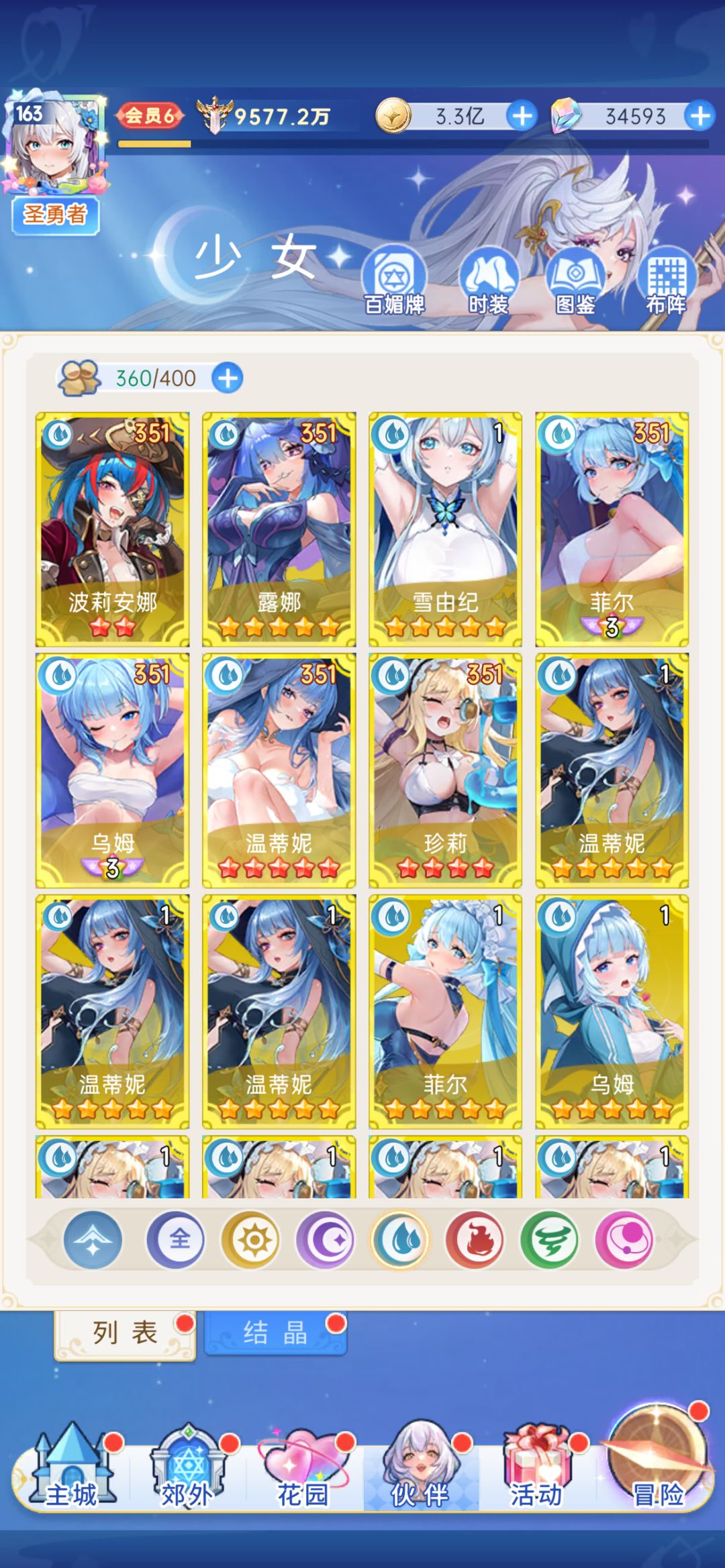Open the 图鉴 encyclopedia
The image size is (725, 1568).
[576, 281]
